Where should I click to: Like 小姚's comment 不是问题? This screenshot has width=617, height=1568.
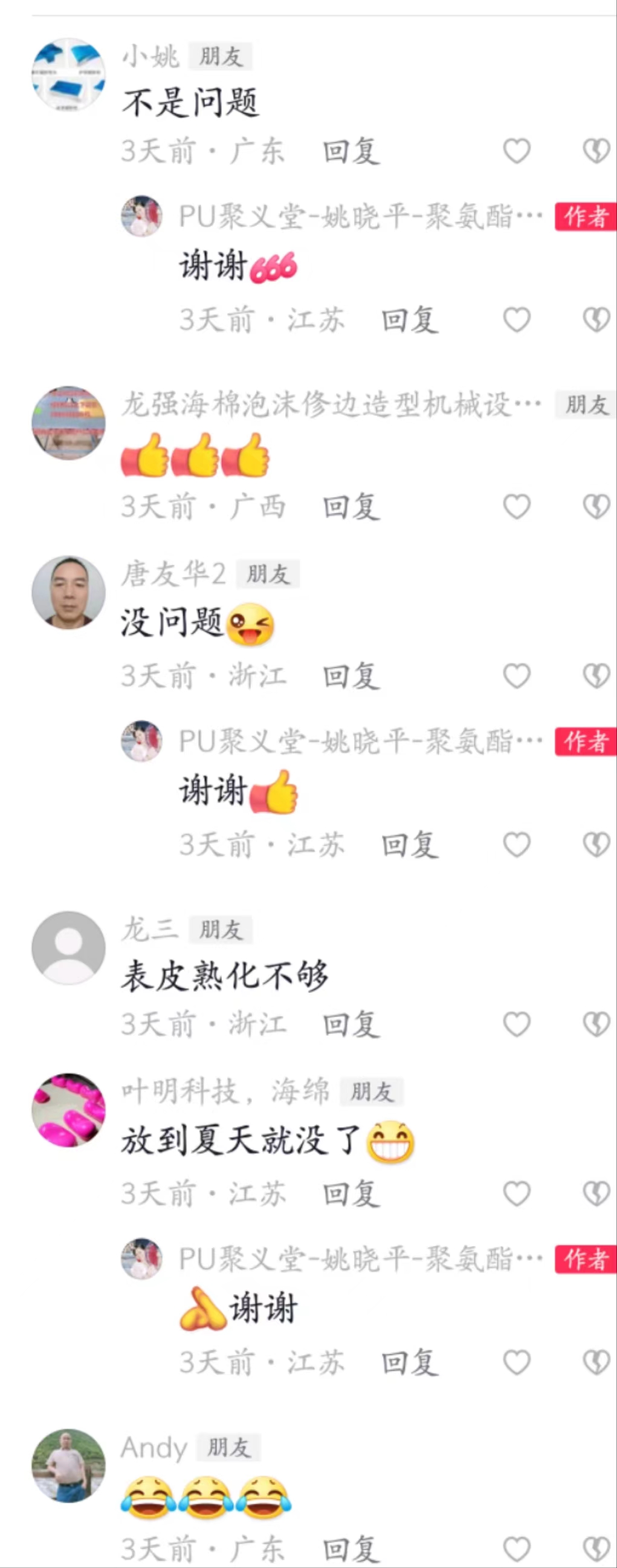[x=517, y=151]
